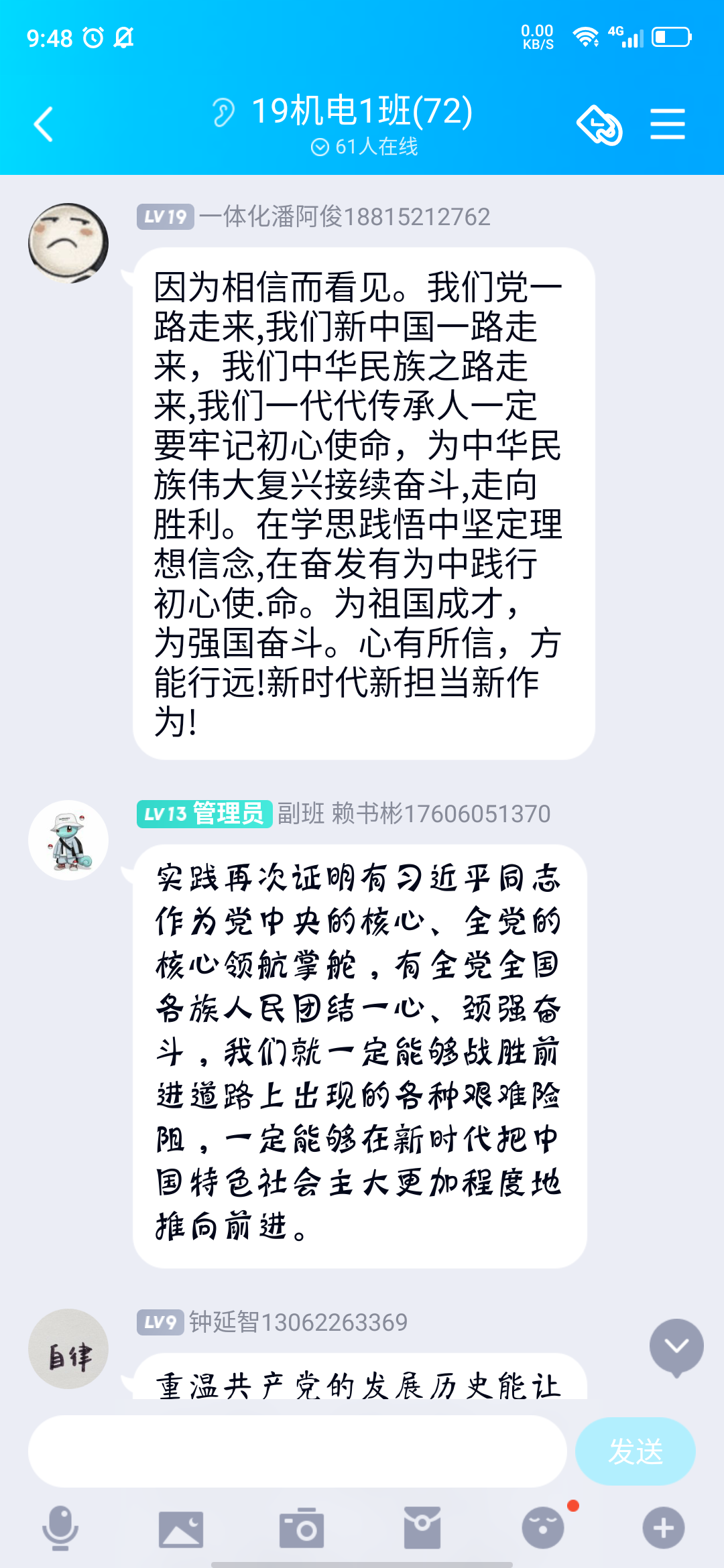This screenshot has height=1568, width=724.
Task: Go back from the 19机电1班 group chat
Action: click(x=44, y=125)
